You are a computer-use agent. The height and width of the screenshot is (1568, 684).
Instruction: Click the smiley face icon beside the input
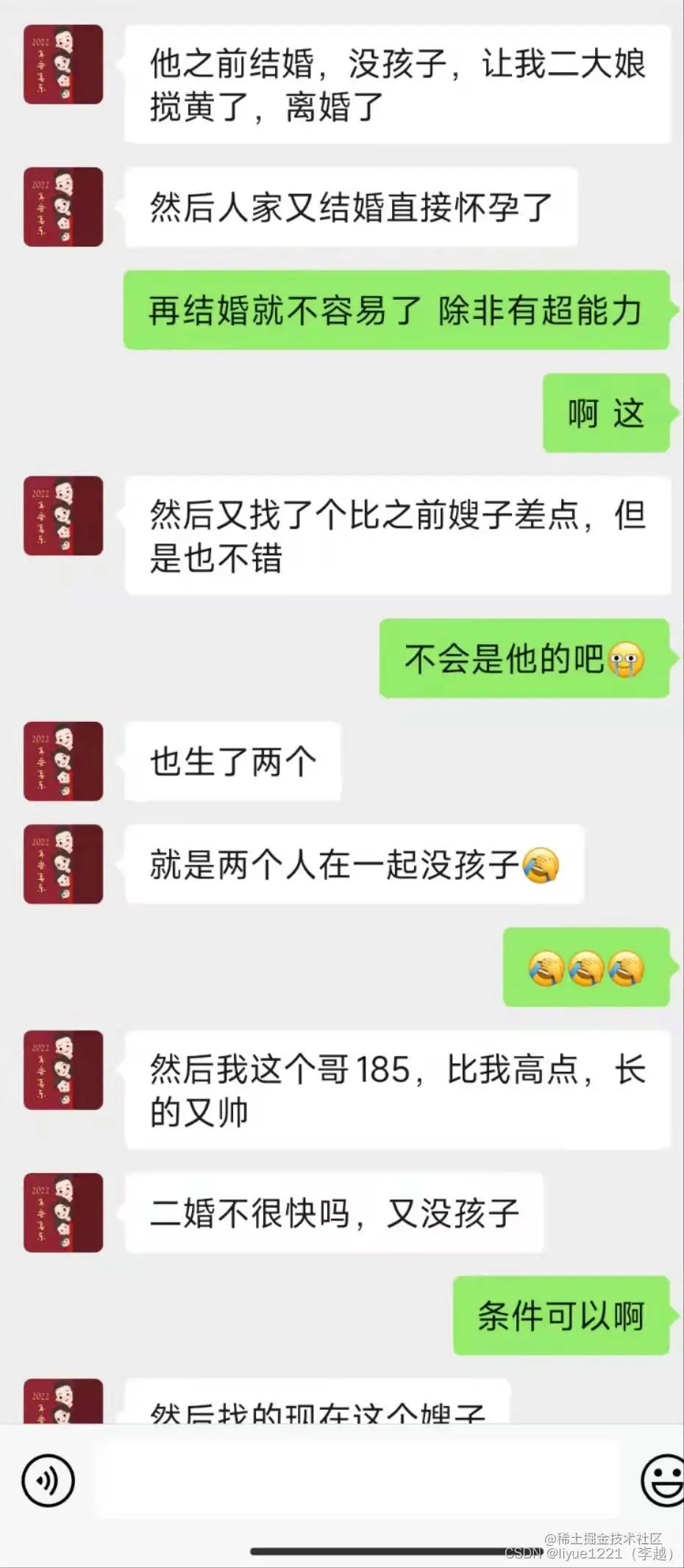click(x=661, y=1480)
